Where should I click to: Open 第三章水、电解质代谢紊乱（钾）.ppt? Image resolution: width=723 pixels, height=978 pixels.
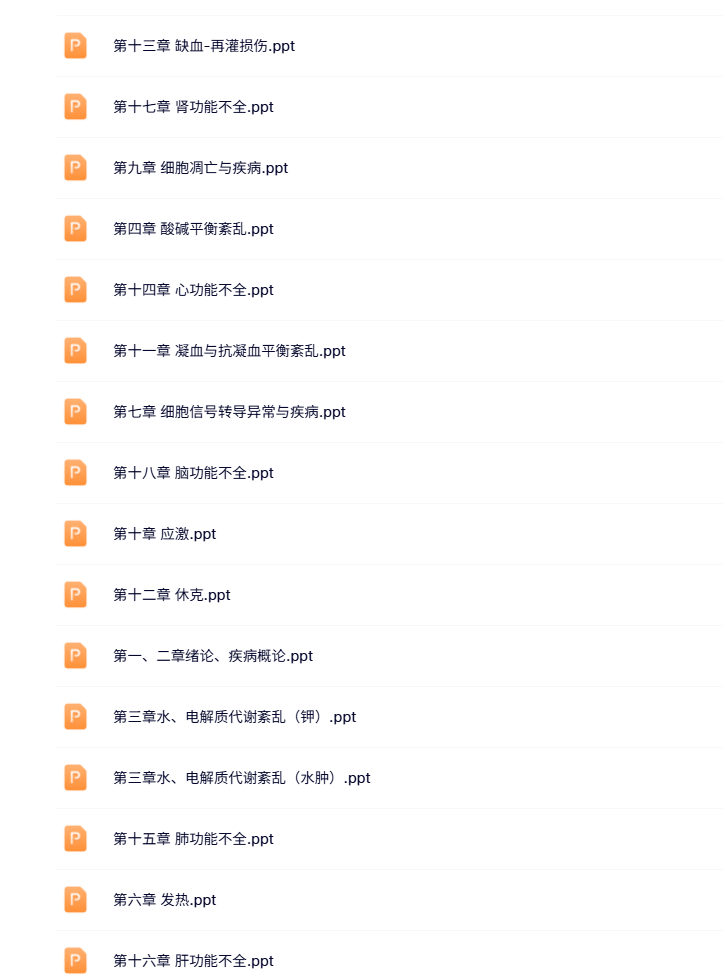click(x=234, y=717)
